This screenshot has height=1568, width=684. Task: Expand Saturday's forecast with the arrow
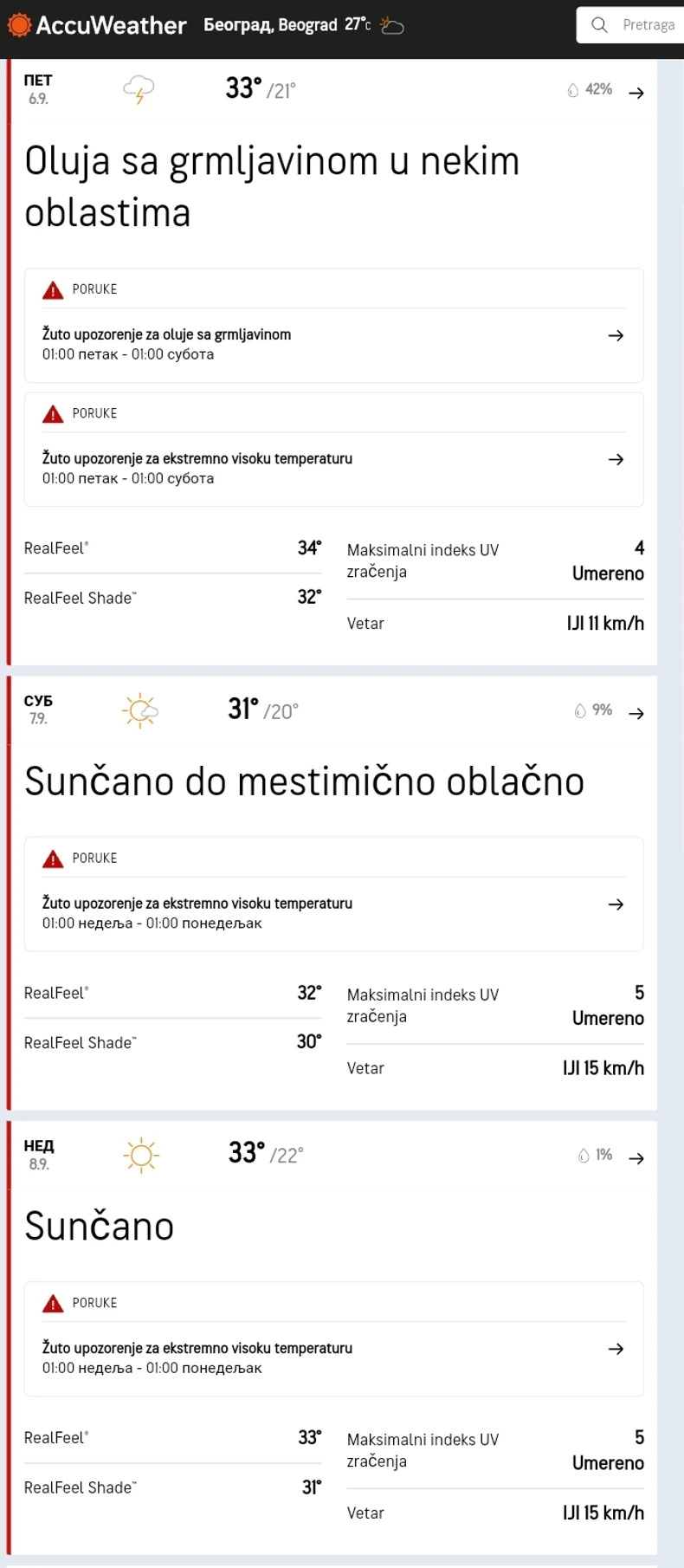click(638, 712)
